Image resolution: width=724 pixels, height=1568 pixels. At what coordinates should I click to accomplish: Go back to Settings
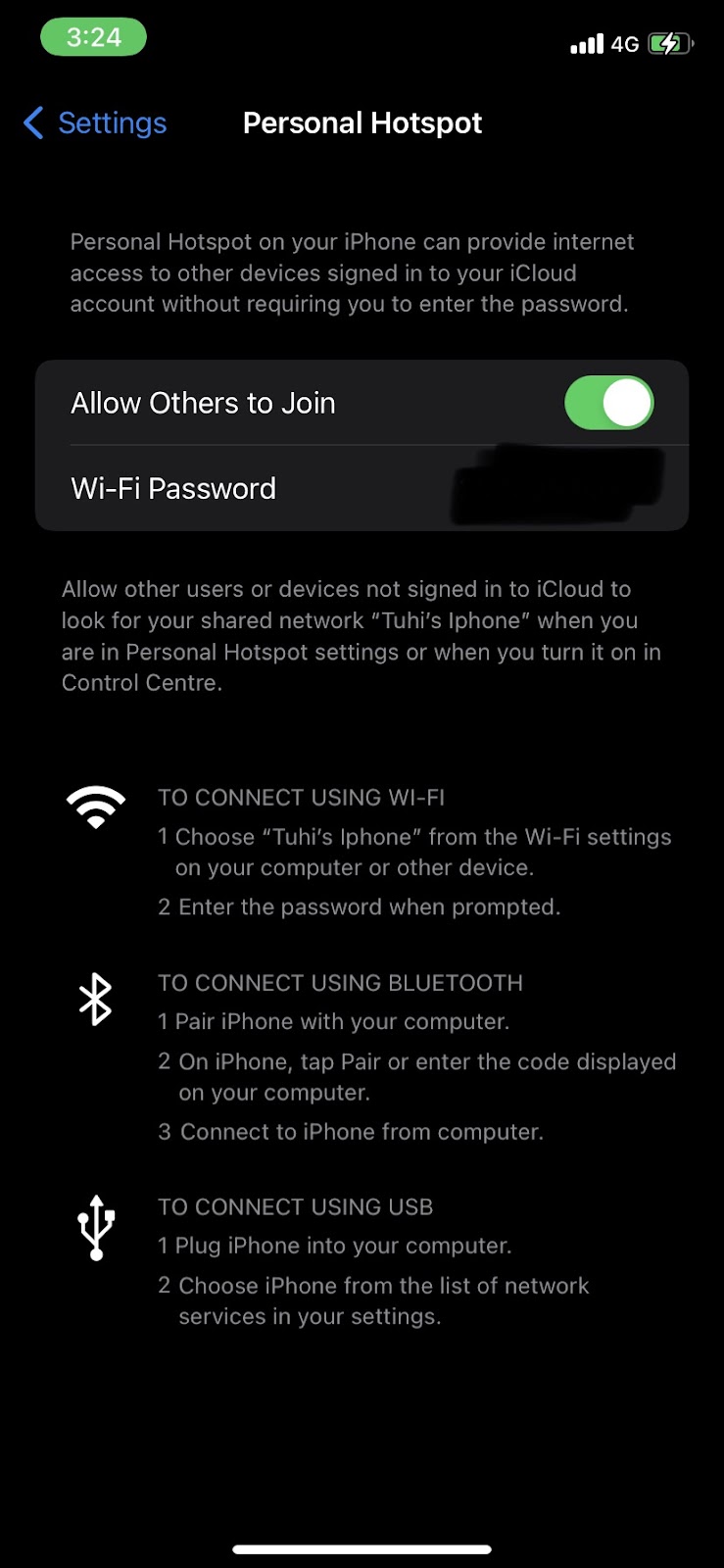click(x=95, y=122)
